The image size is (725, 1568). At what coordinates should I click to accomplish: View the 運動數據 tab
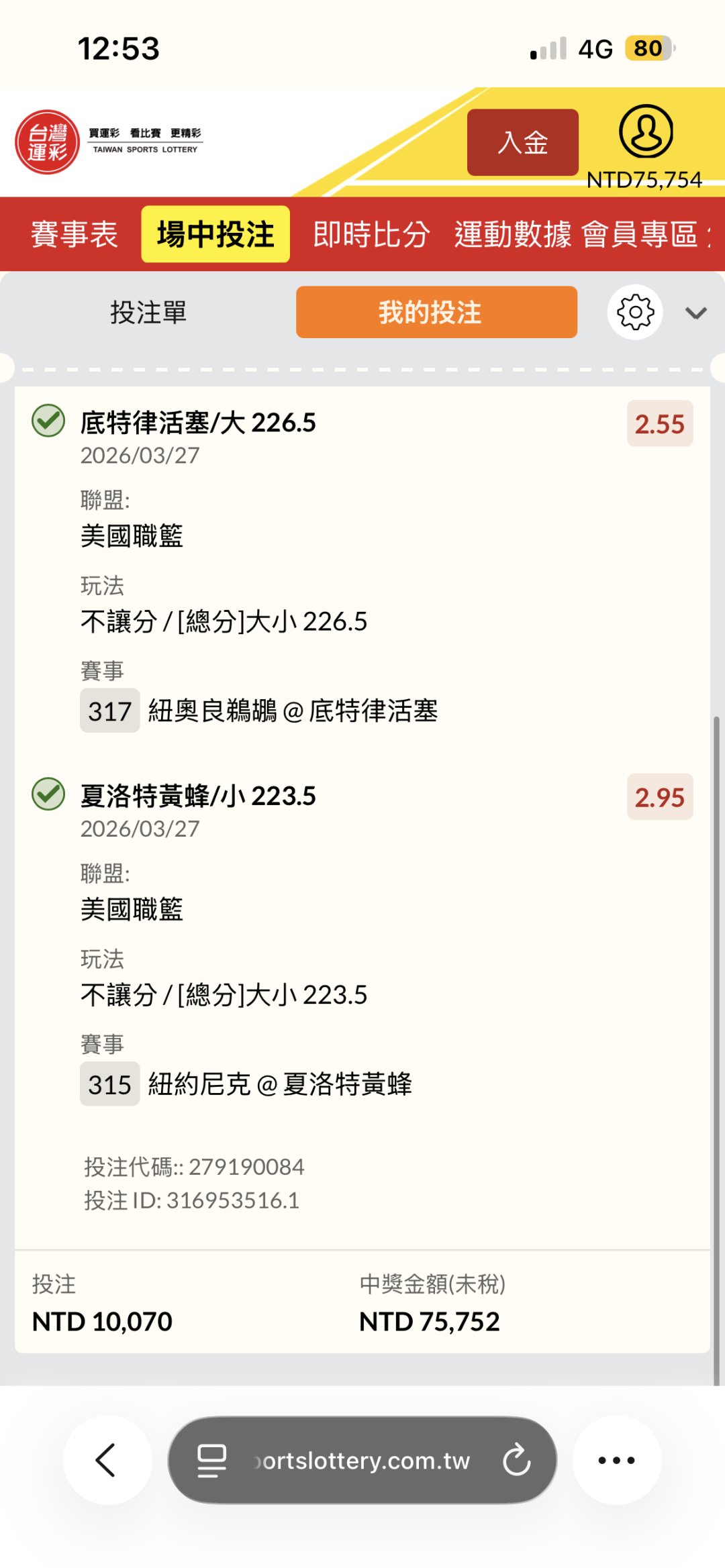click(x=513, y=234)
